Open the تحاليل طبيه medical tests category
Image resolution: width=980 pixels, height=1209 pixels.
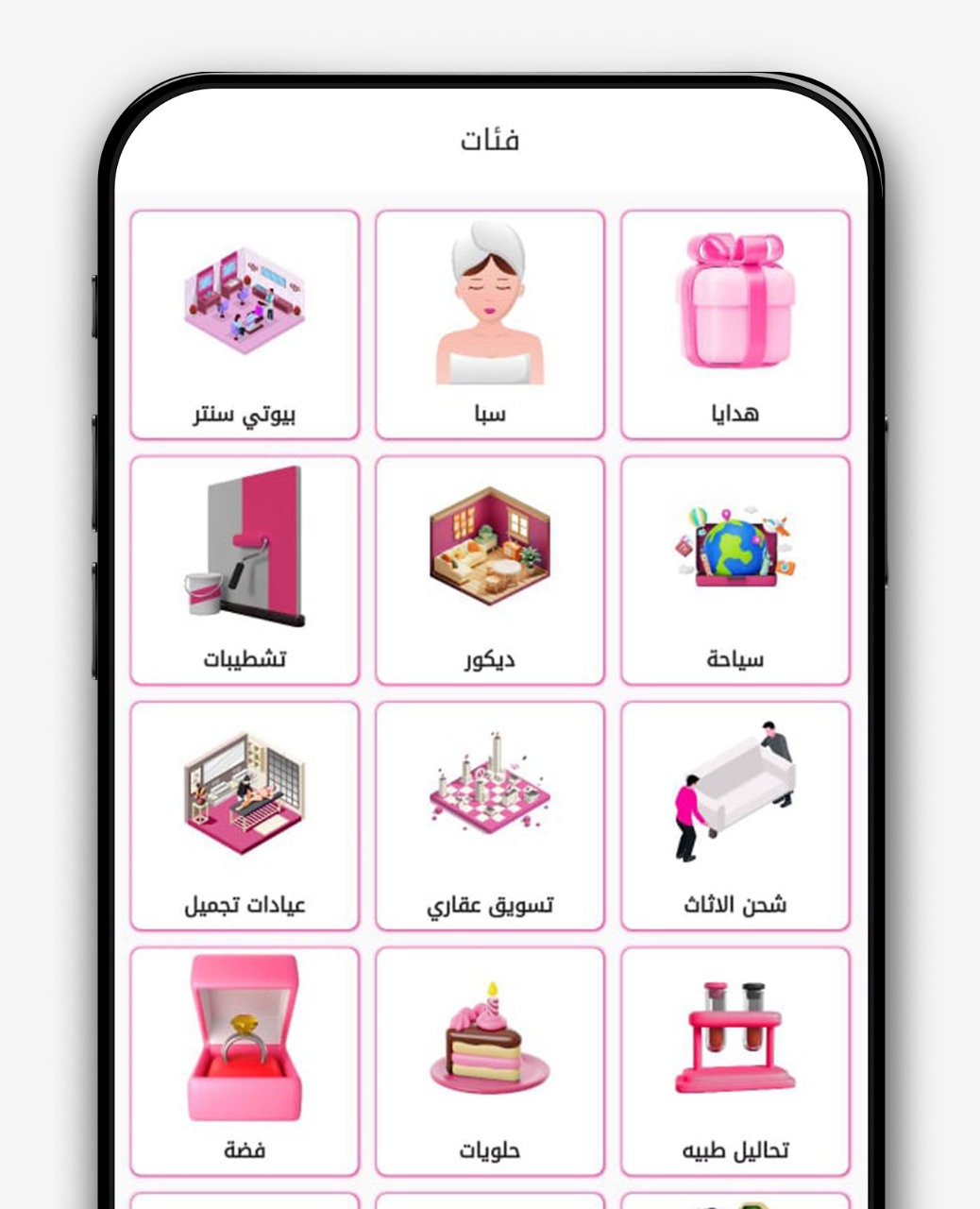[x=735, y=1062]
